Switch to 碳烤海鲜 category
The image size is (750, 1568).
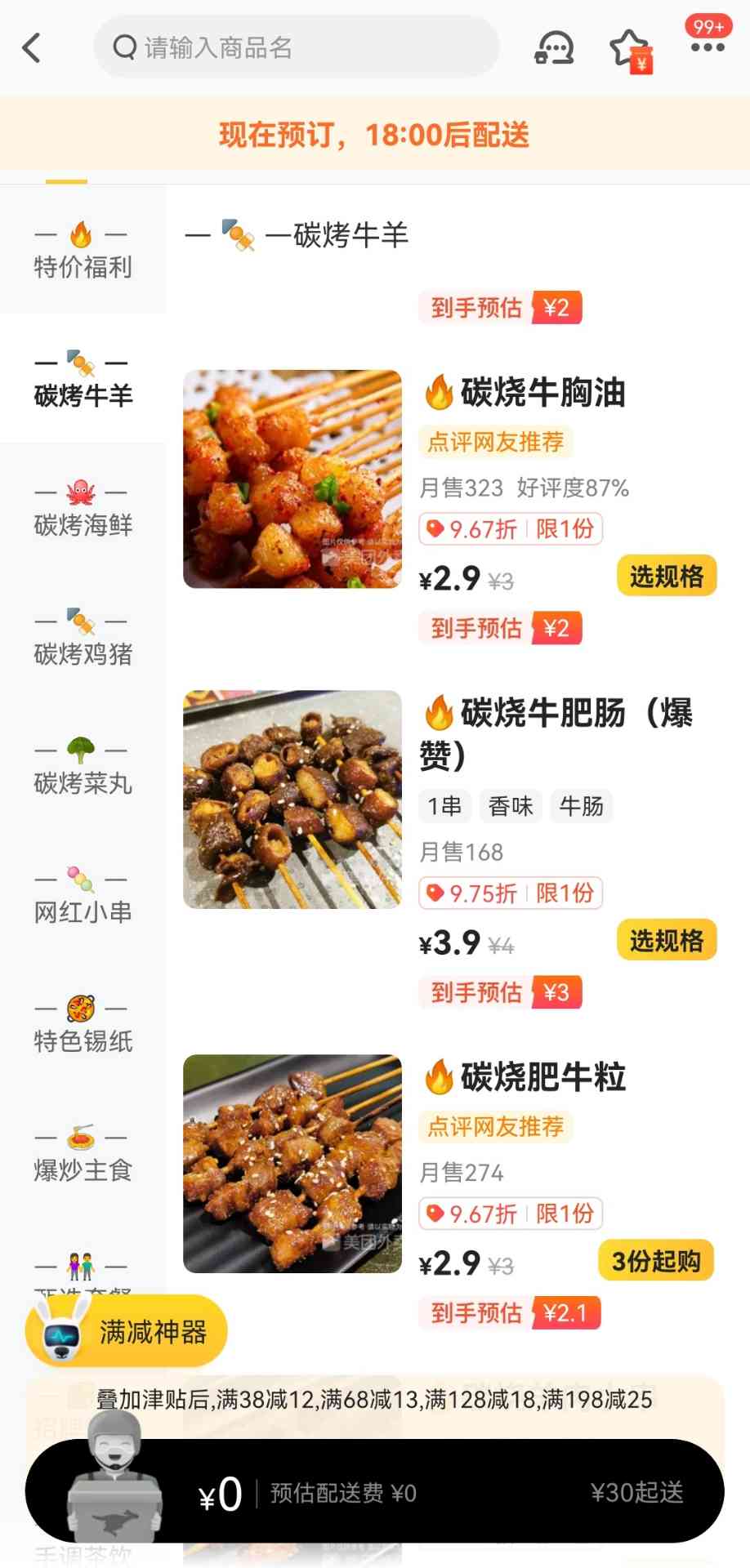click(83, 508)
